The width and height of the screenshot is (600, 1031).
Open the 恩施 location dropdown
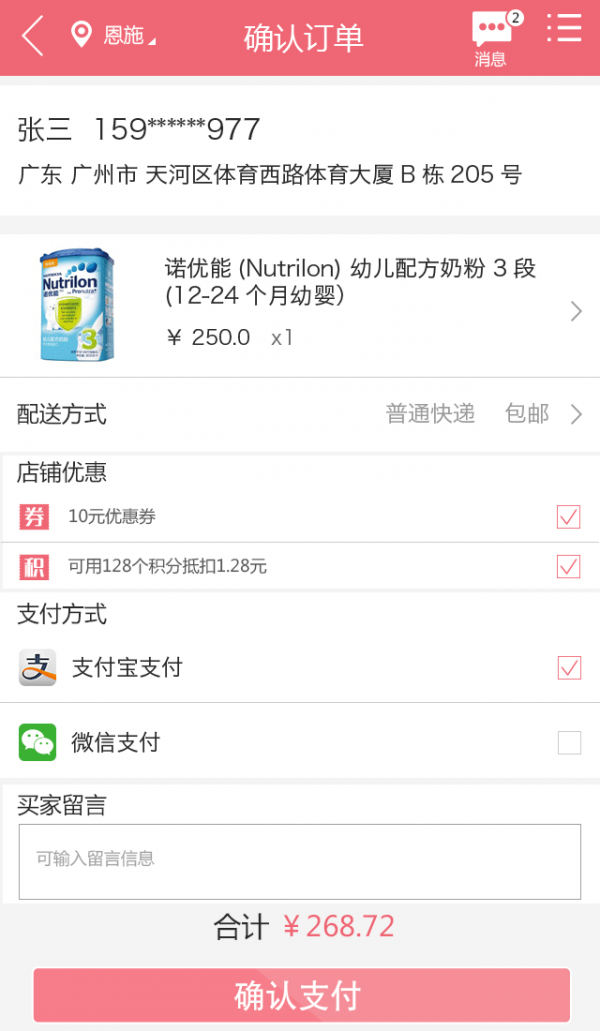pyautogui.click(x=115, y=37)
